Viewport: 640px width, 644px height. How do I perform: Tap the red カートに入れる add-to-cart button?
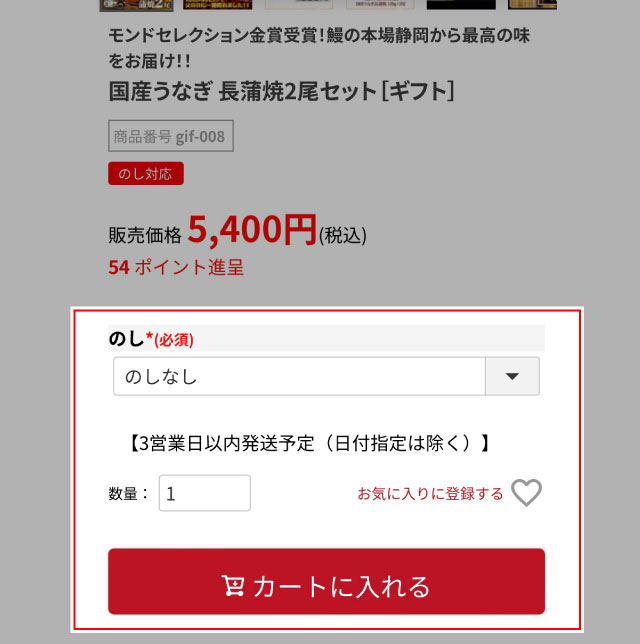click(326, 582)
